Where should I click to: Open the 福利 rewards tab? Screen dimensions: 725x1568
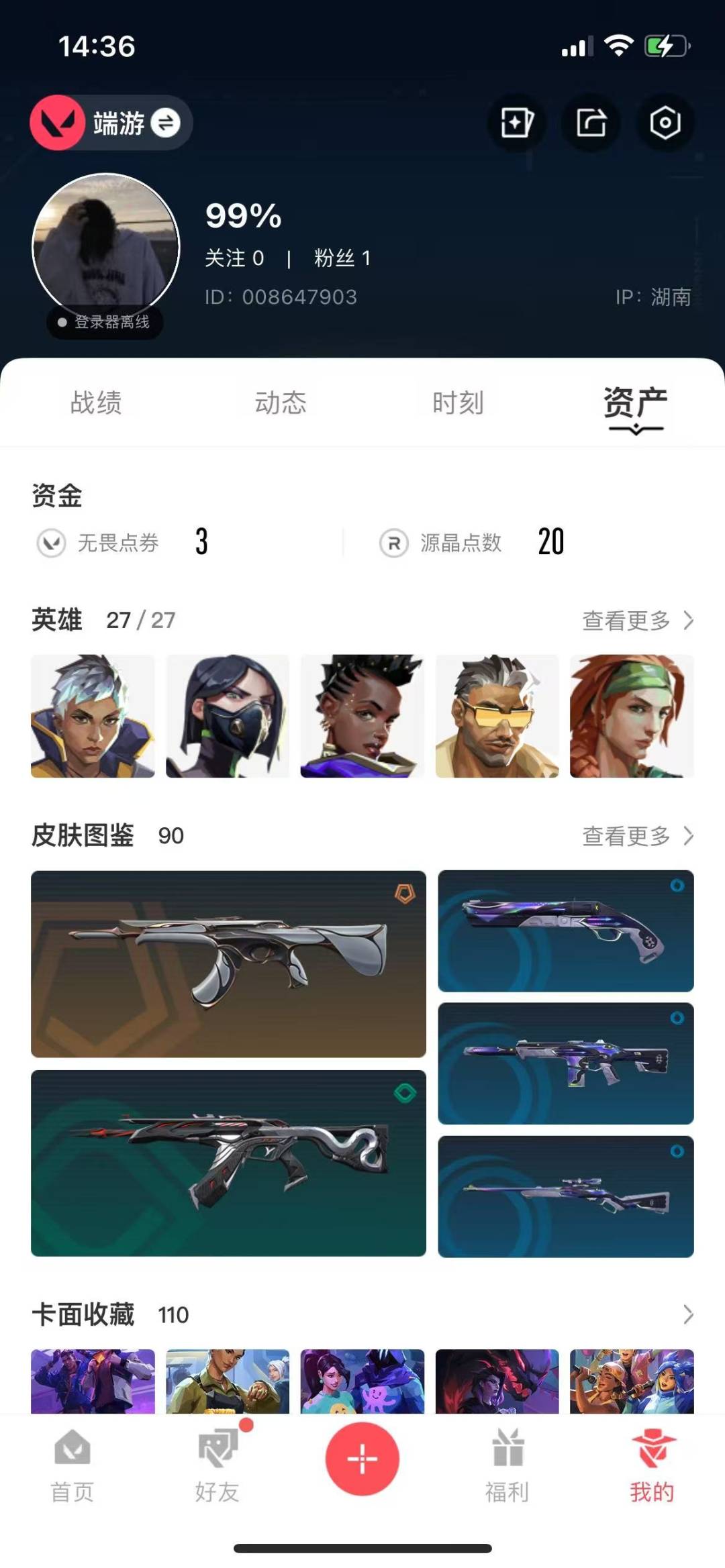(x=507, y=1466)
